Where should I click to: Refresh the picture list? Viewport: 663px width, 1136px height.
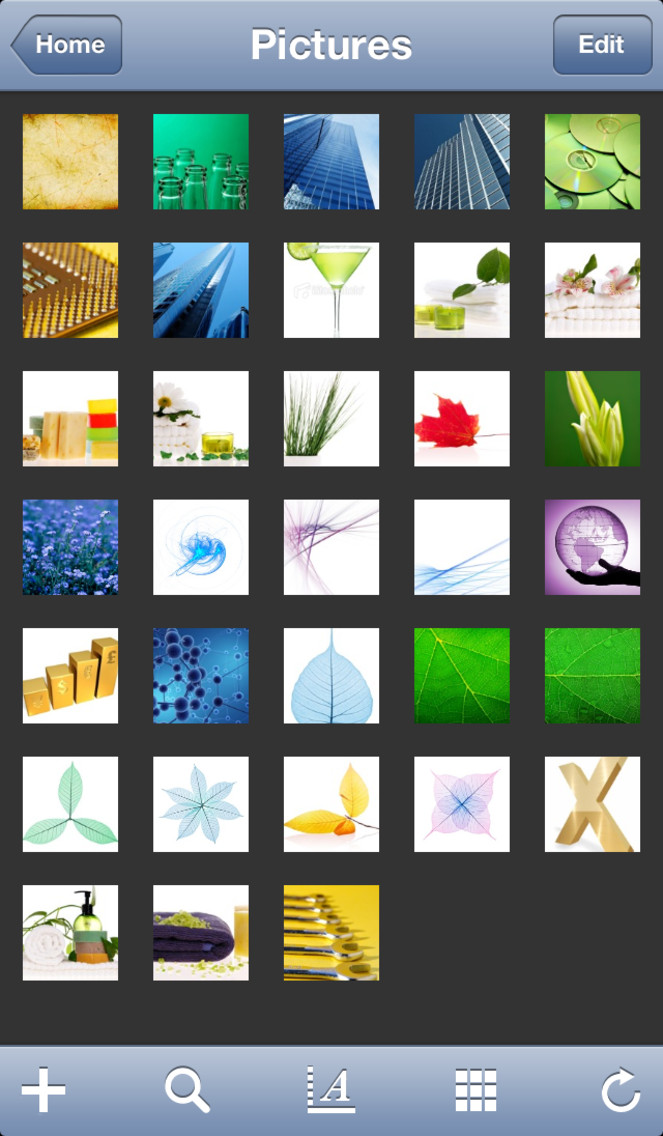click(x=620, y=1090)
